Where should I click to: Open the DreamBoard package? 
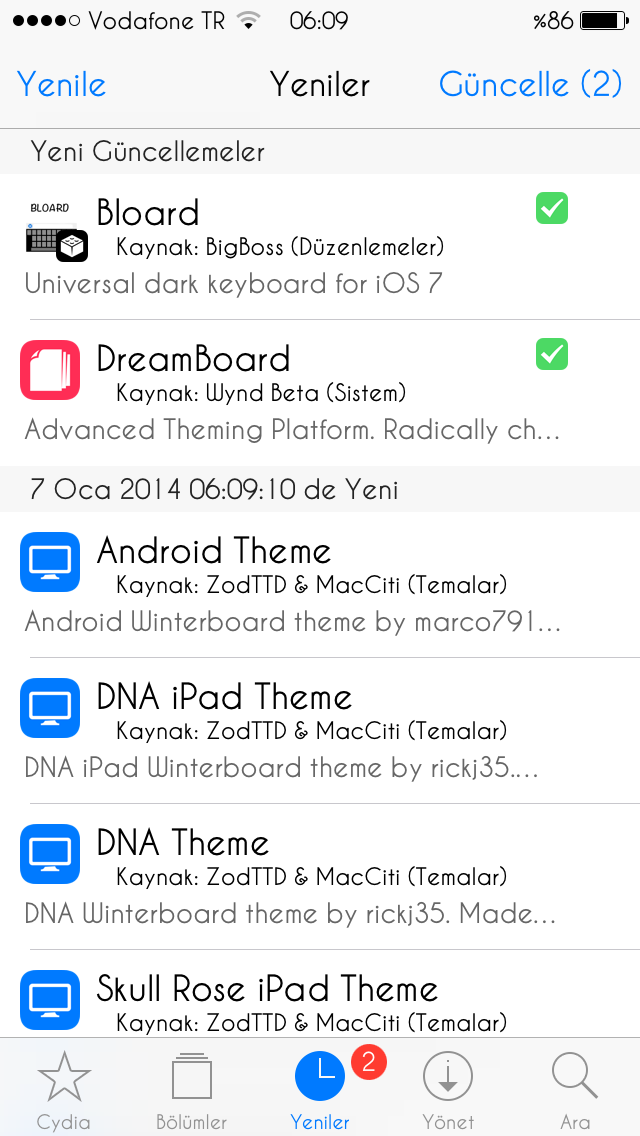click(x=320, y=393)
